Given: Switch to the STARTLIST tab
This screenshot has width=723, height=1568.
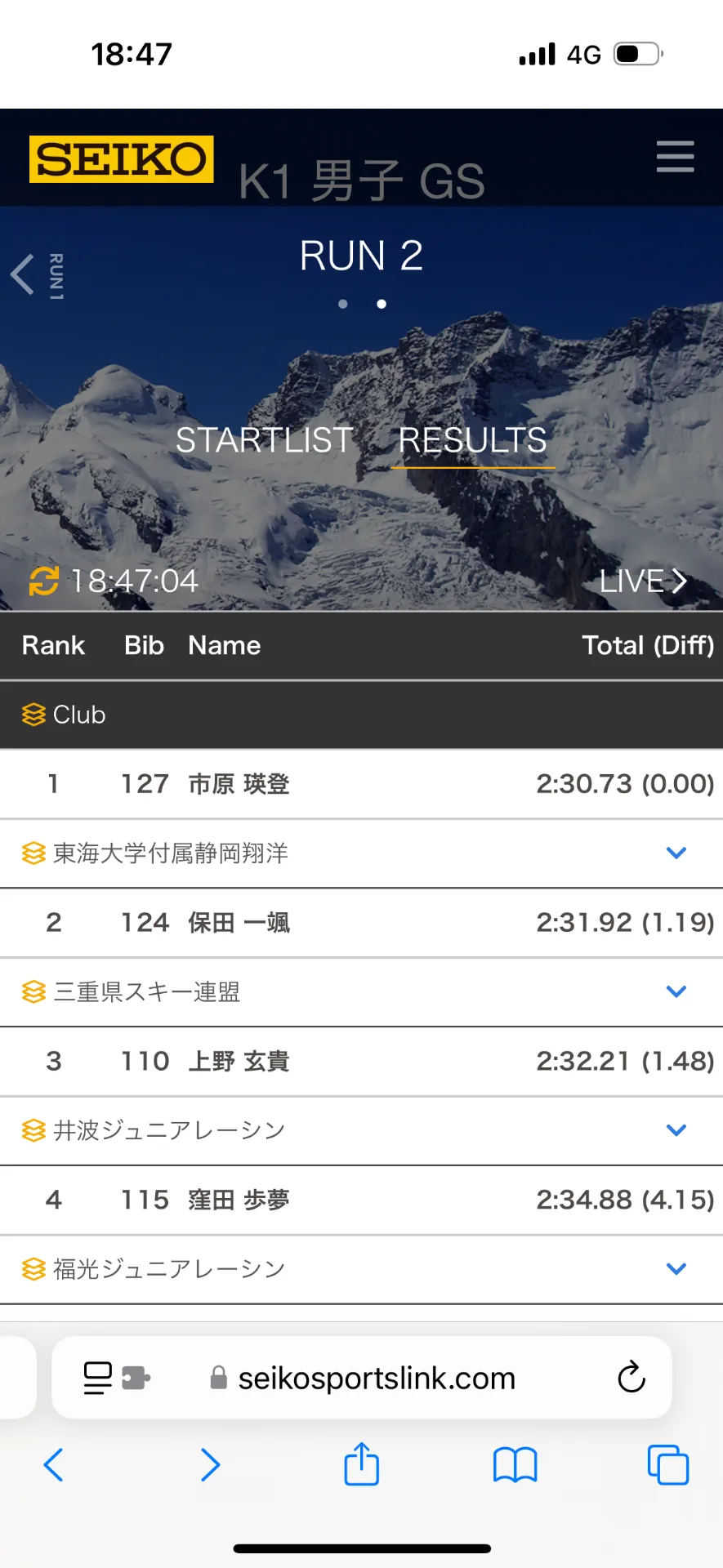Looking at the screenshot, I should tap(264, 441).
